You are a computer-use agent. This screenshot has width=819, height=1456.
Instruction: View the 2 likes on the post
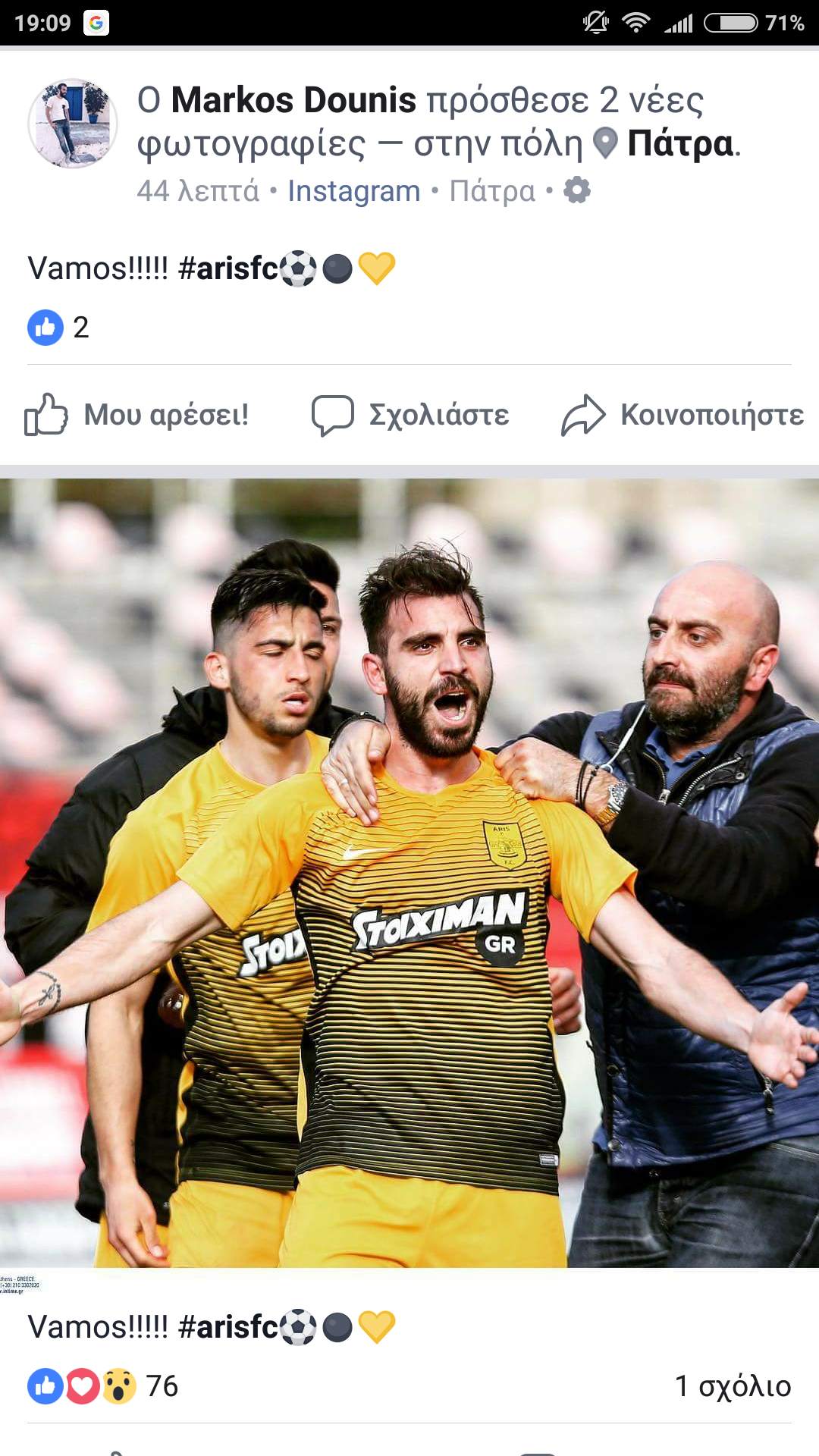click(59, 328)
